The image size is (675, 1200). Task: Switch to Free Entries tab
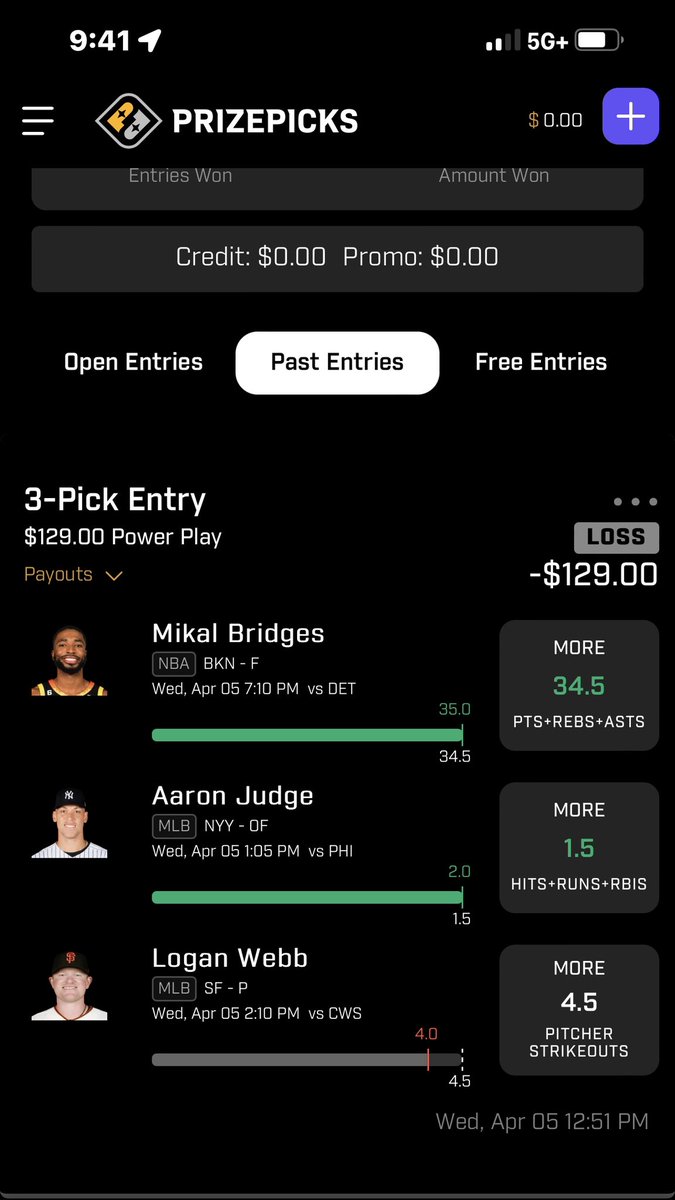[541, 362]
